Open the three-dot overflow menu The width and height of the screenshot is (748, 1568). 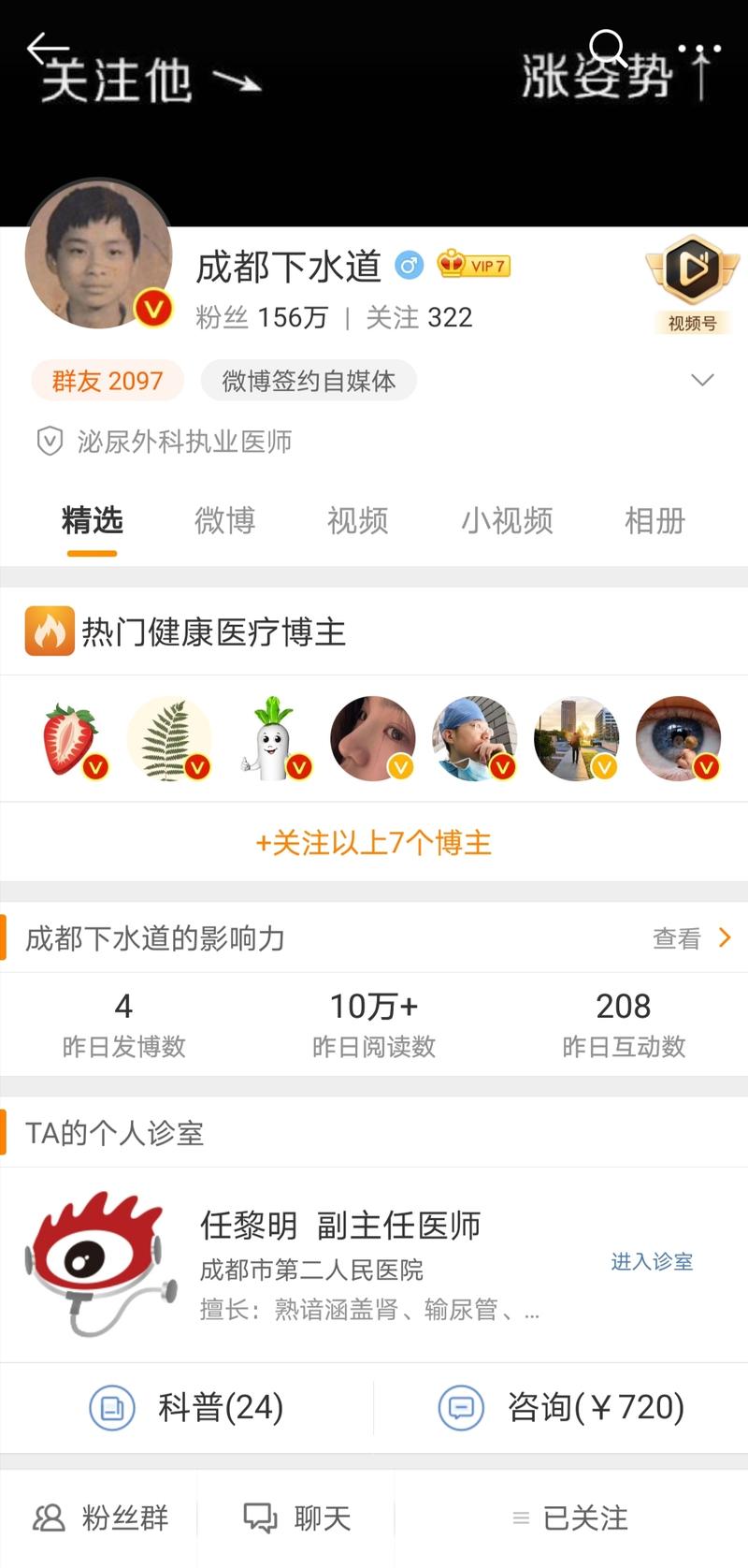pyautogui.click(x=699, y=49)
